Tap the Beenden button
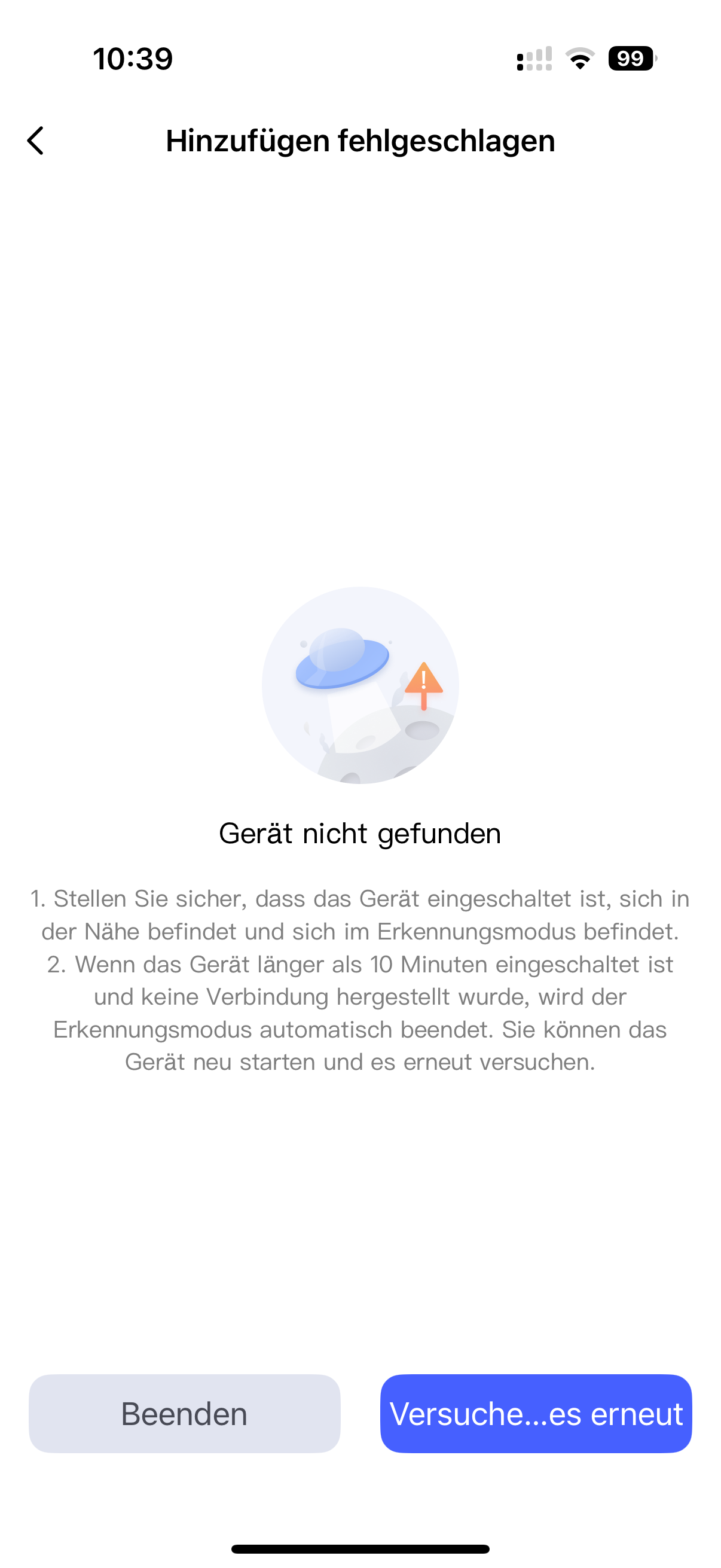The image size is (721, 1568). tap(184, 1413)
